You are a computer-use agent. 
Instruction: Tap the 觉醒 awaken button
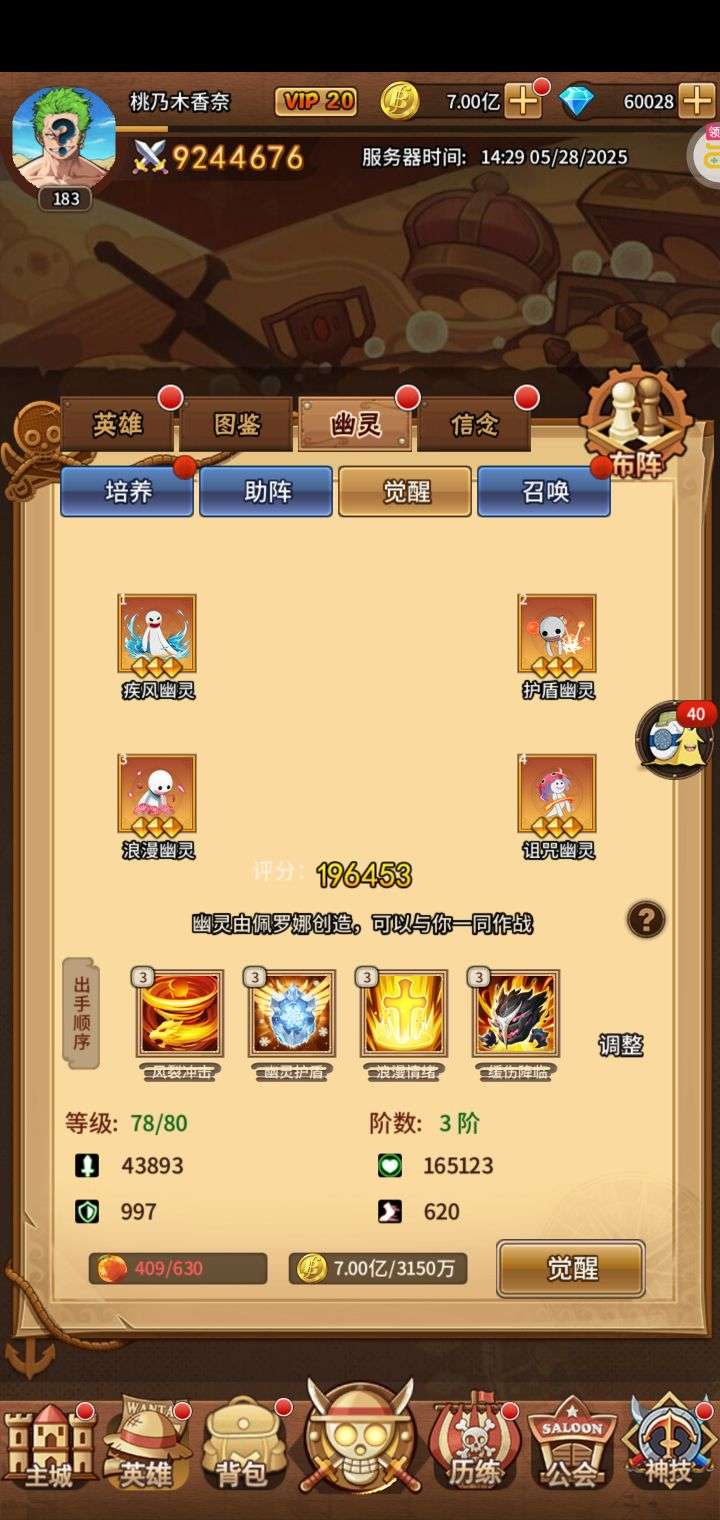[x=571, y=1269]
